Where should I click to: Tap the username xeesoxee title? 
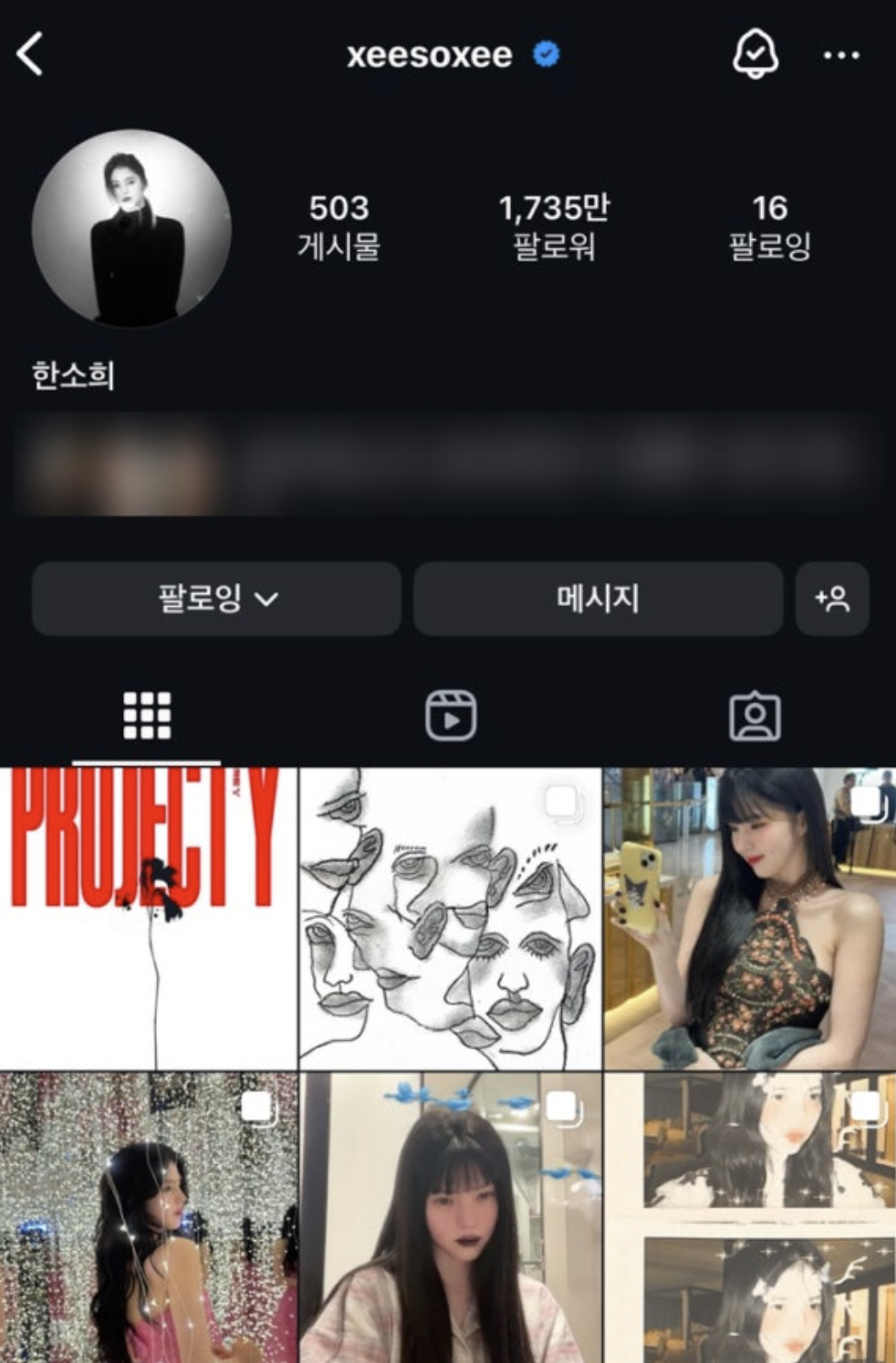click(x=429, y=54)
